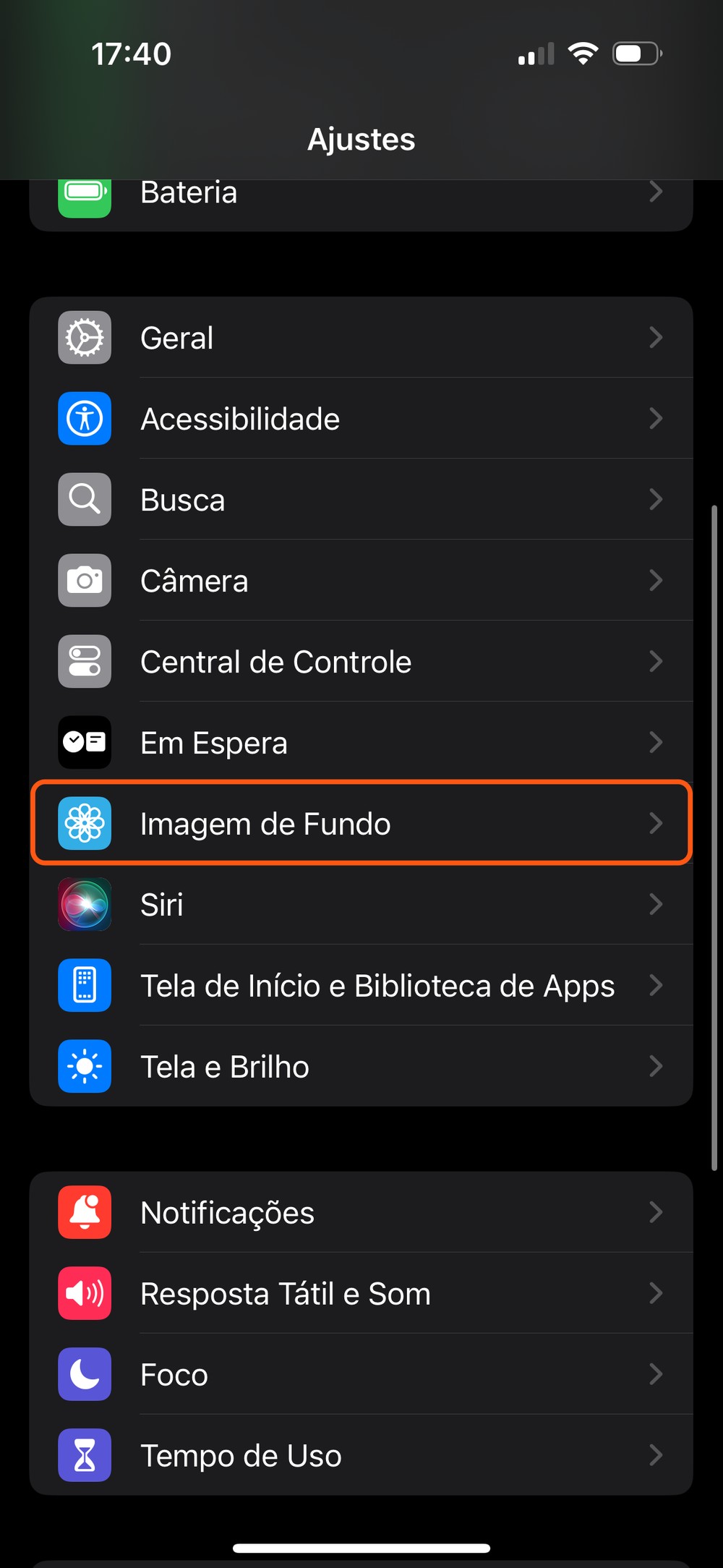Viewport: 723px width, 1568px height.
Task: Open Siri settings
Action: (361, 905)
